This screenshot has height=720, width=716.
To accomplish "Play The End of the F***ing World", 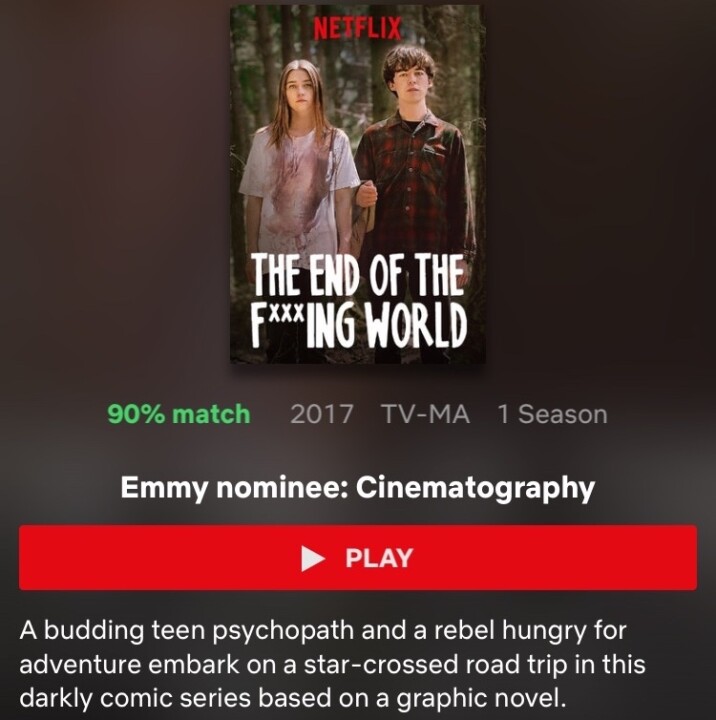I will [358, 557].
